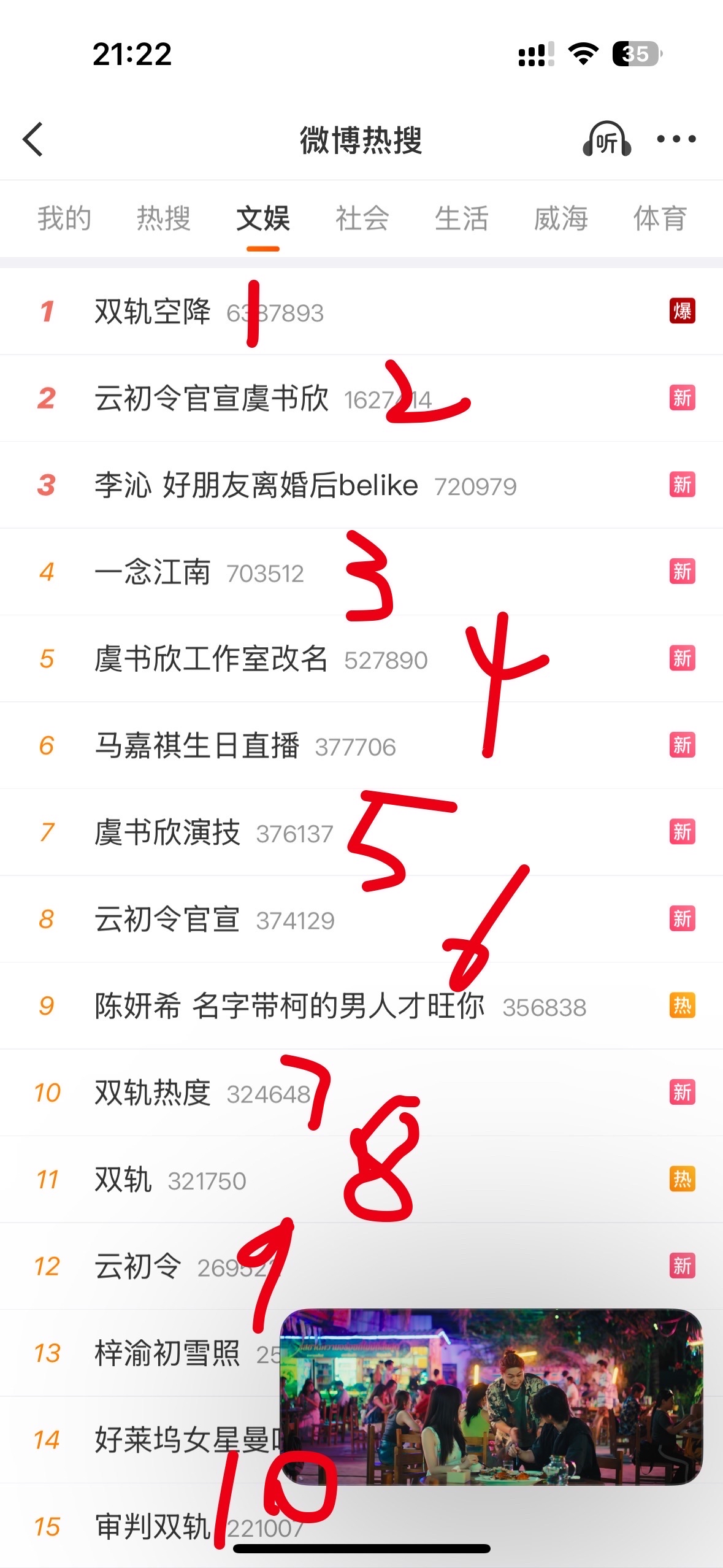Open the three-dot overflow menu
The image size is (723, 1568).
[x=676, y=139]
